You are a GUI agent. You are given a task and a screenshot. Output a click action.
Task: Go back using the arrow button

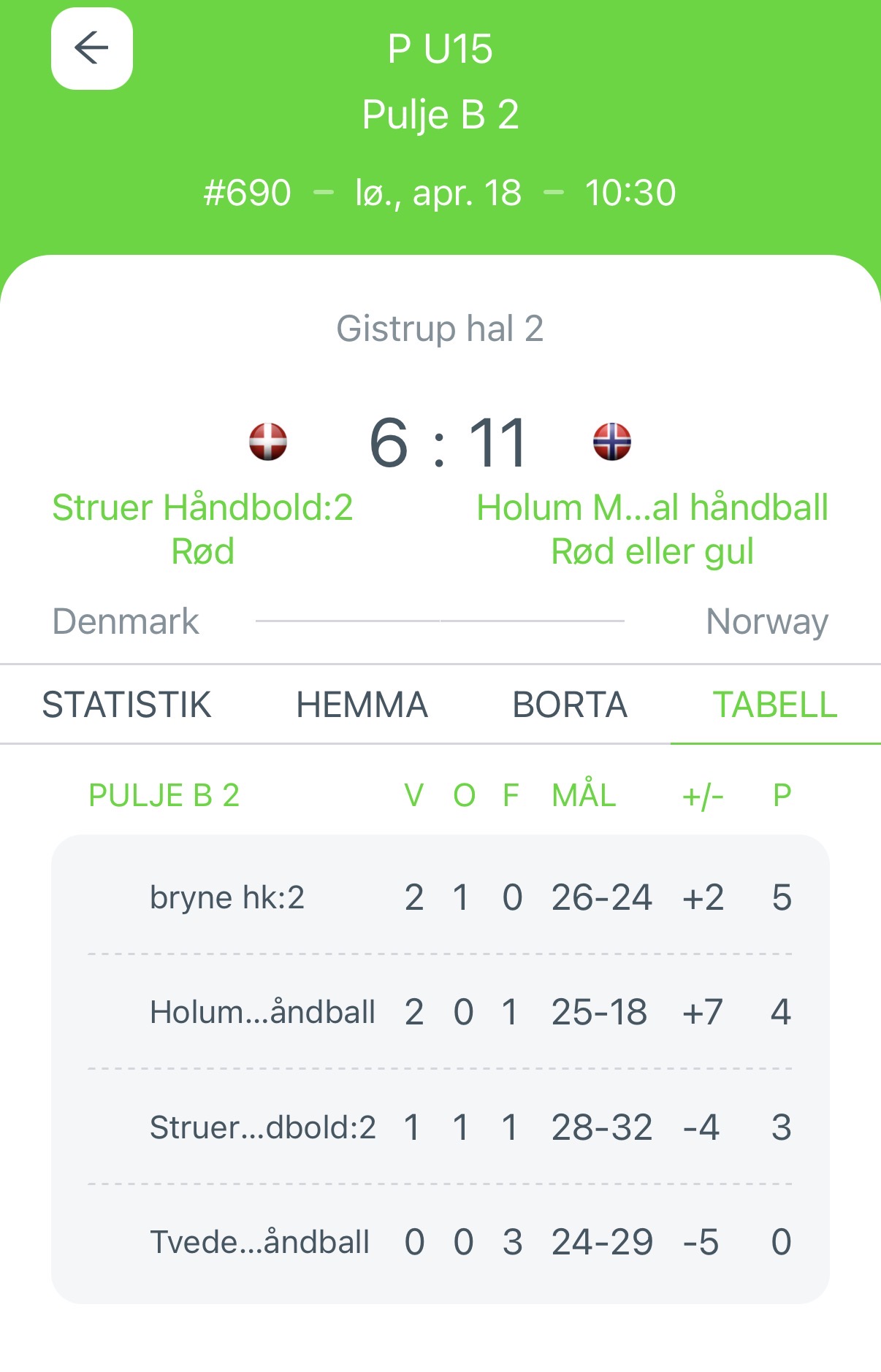coord(92,49)
